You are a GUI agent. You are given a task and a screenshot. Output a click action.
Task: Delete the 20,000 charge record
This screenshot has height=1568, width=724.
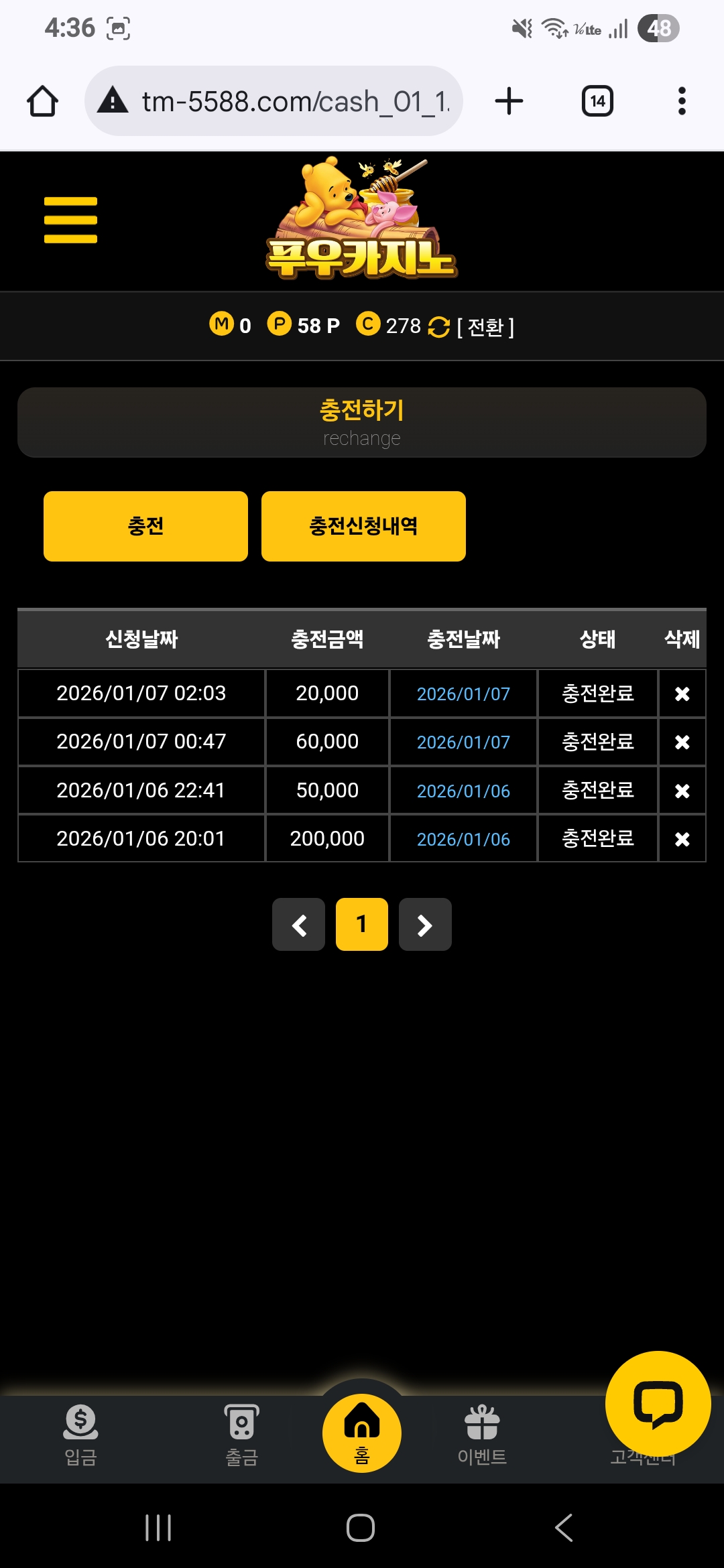pos(682,694)
